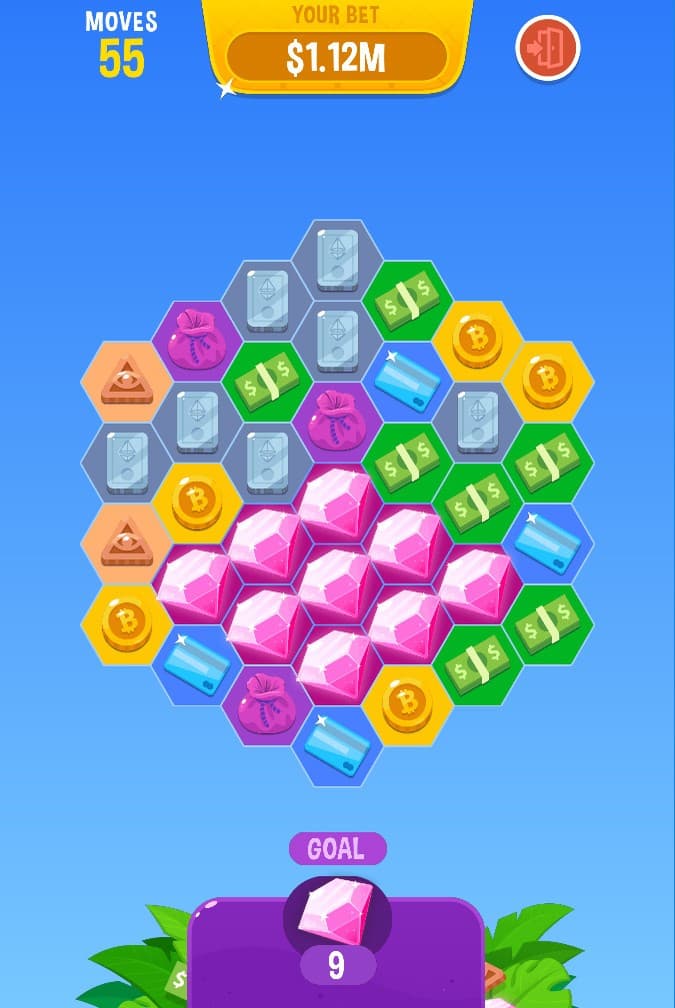Tap the Bitcoin tile beside the bottommost card
This screenshot has width=675, height=1008.
[x=407, y=705]
